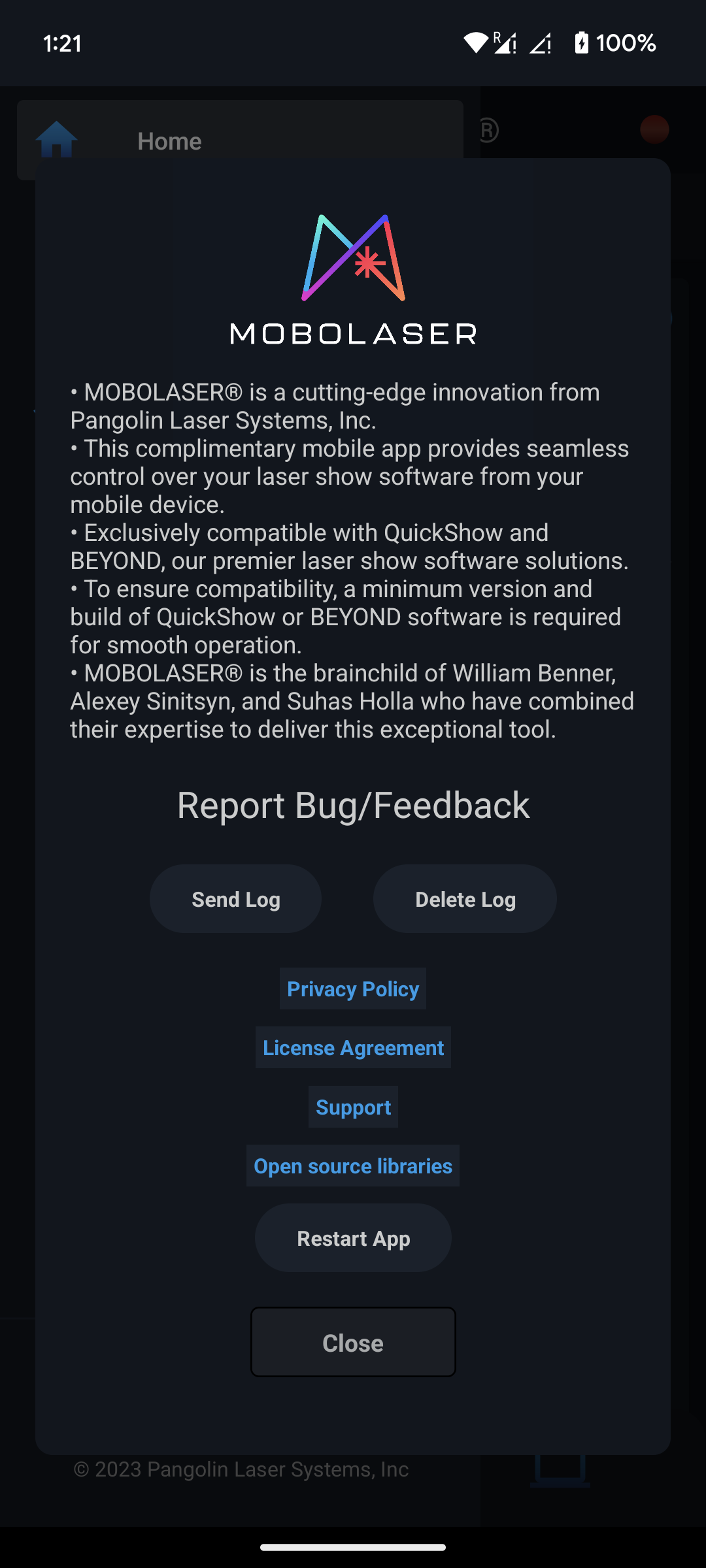
Task: Send the log file
Action: pyautogui.click(x=235, y=899)
